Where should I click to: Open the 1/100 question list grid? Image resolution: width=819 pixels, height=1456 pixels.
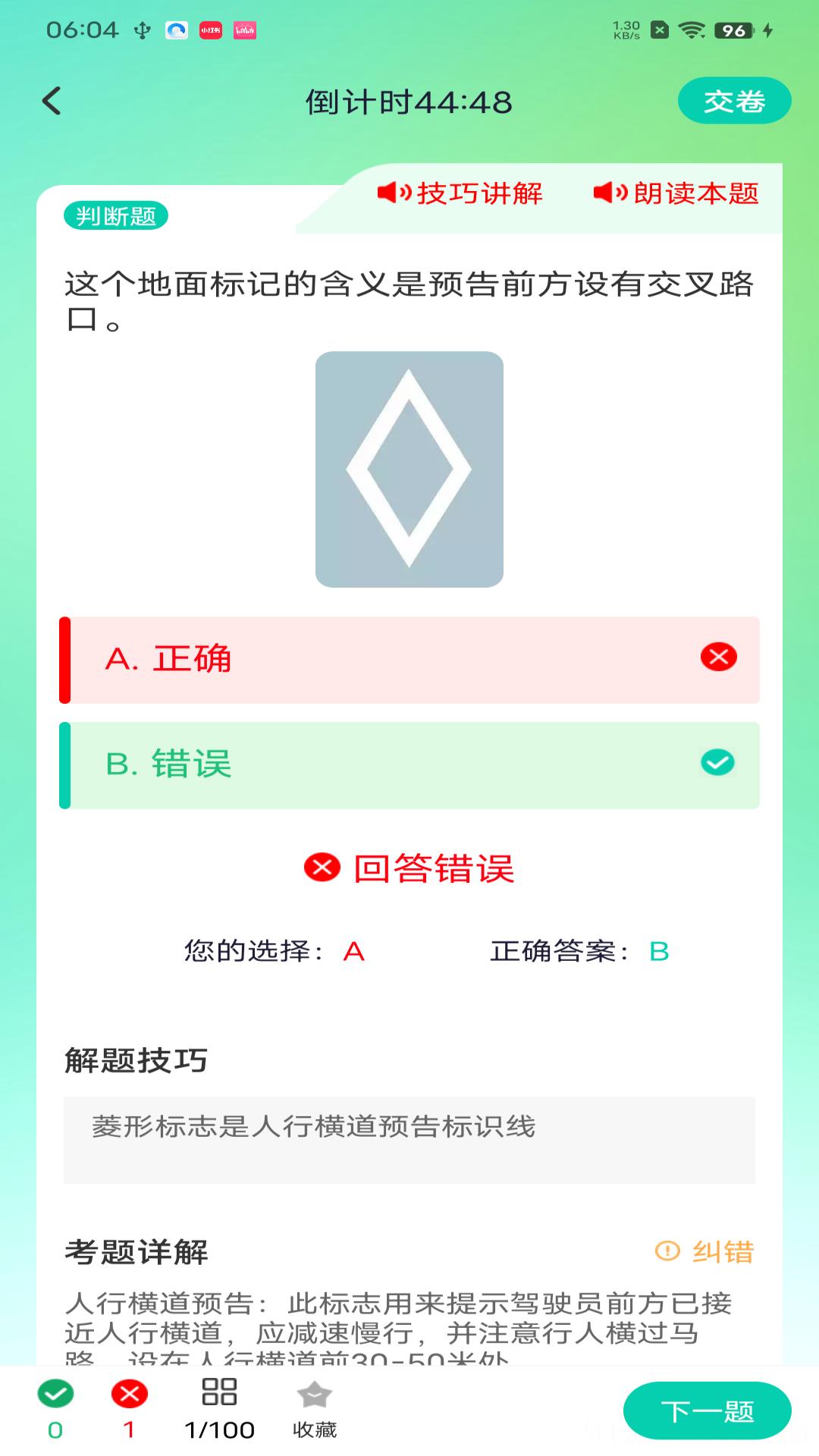click(x=219, y=1408)
